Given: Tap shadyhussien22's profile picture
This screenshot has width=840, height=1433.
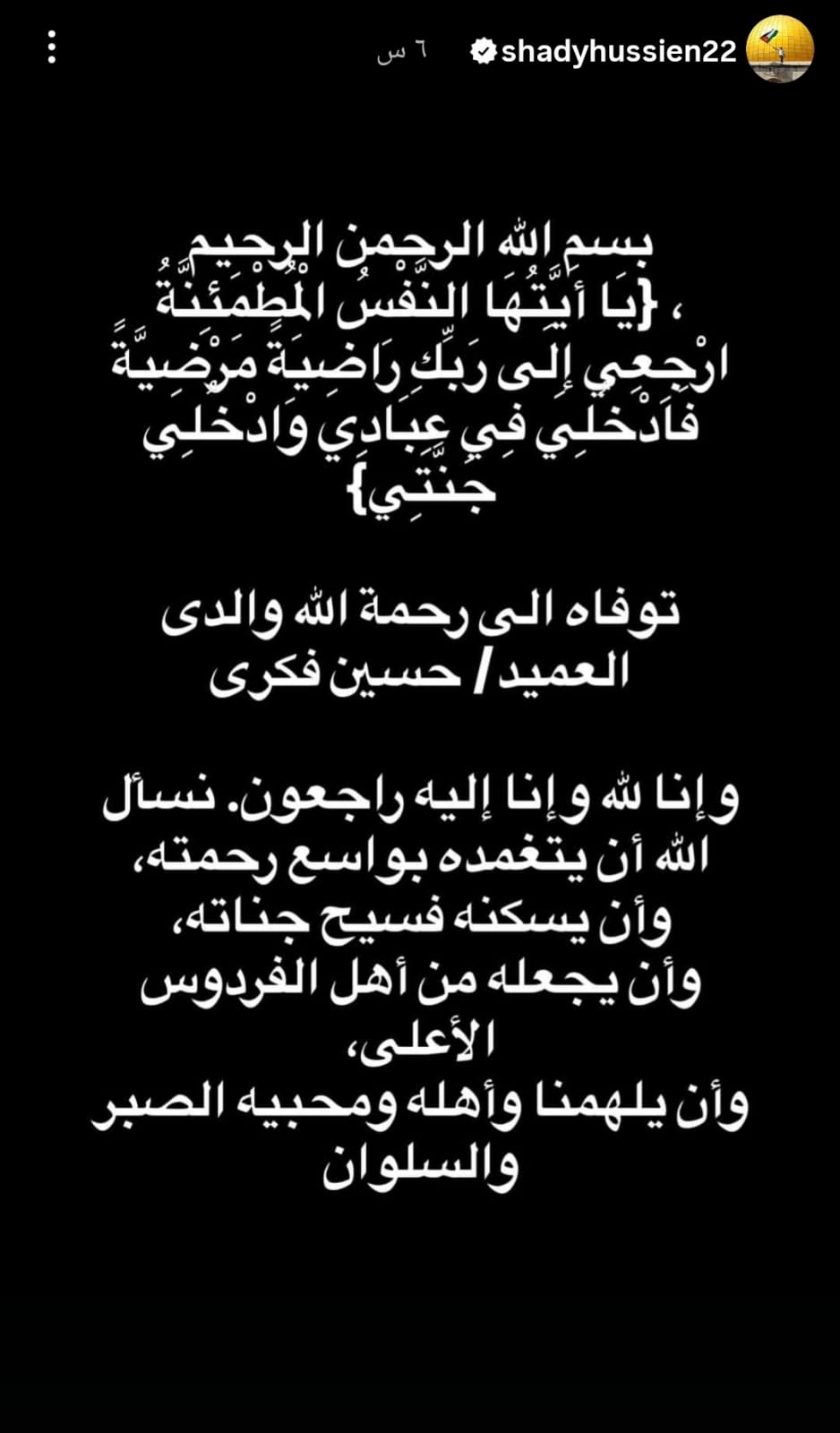Looking at the screenshot, I should 780,49.
